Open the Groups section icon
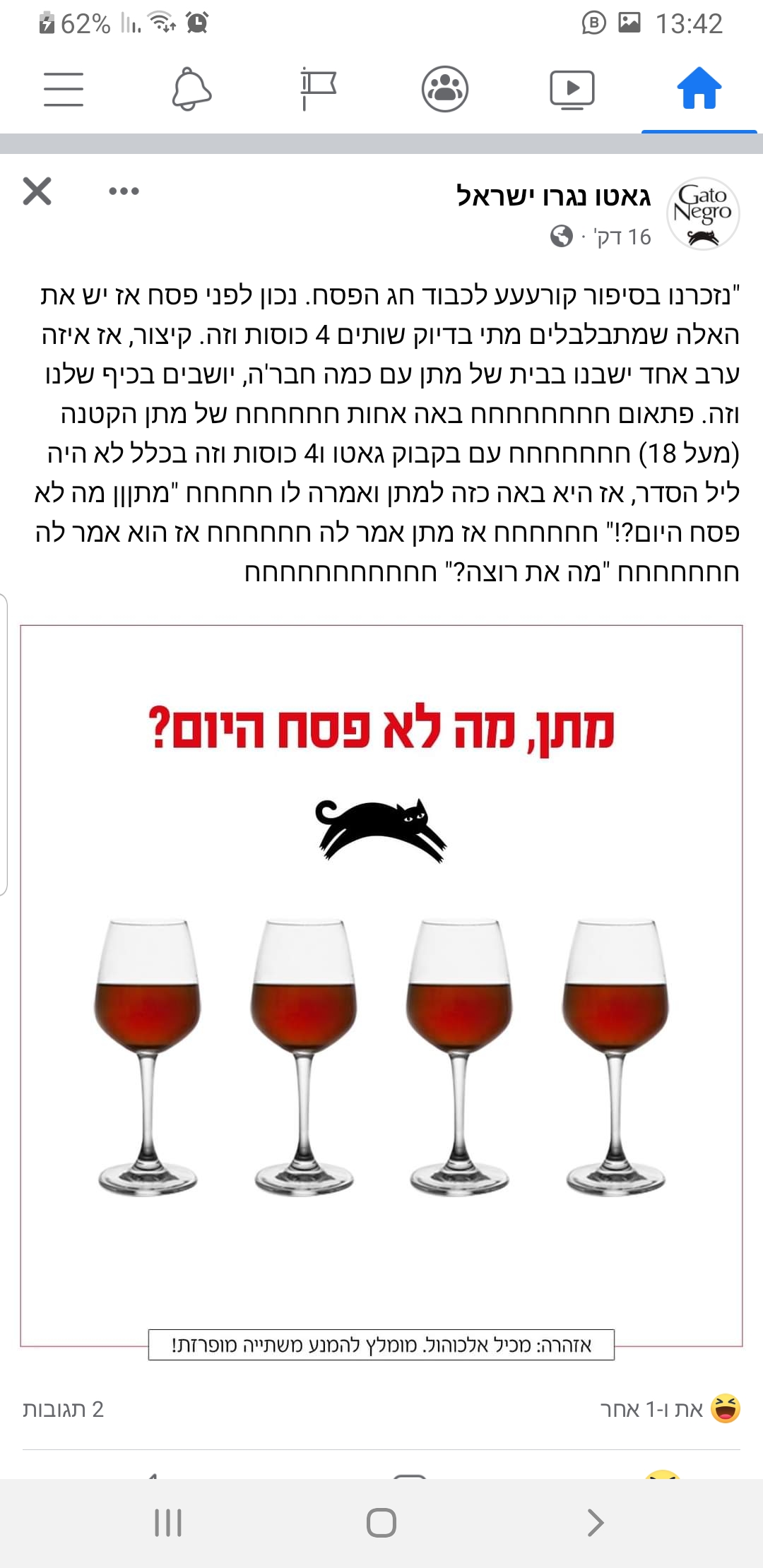 [x=445, y=89]
